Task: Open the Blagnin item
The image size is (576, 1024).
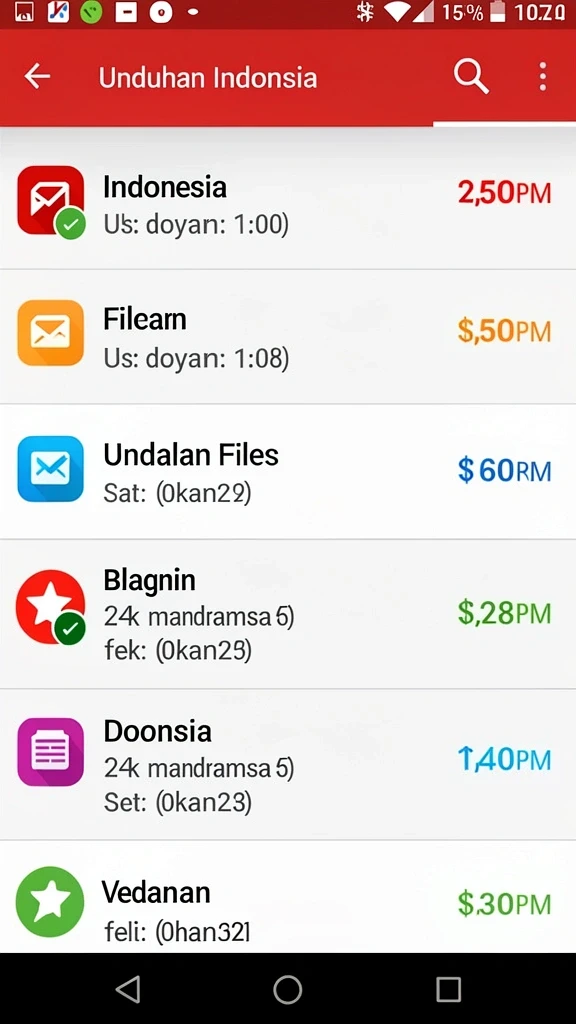Action: [288, 614]
